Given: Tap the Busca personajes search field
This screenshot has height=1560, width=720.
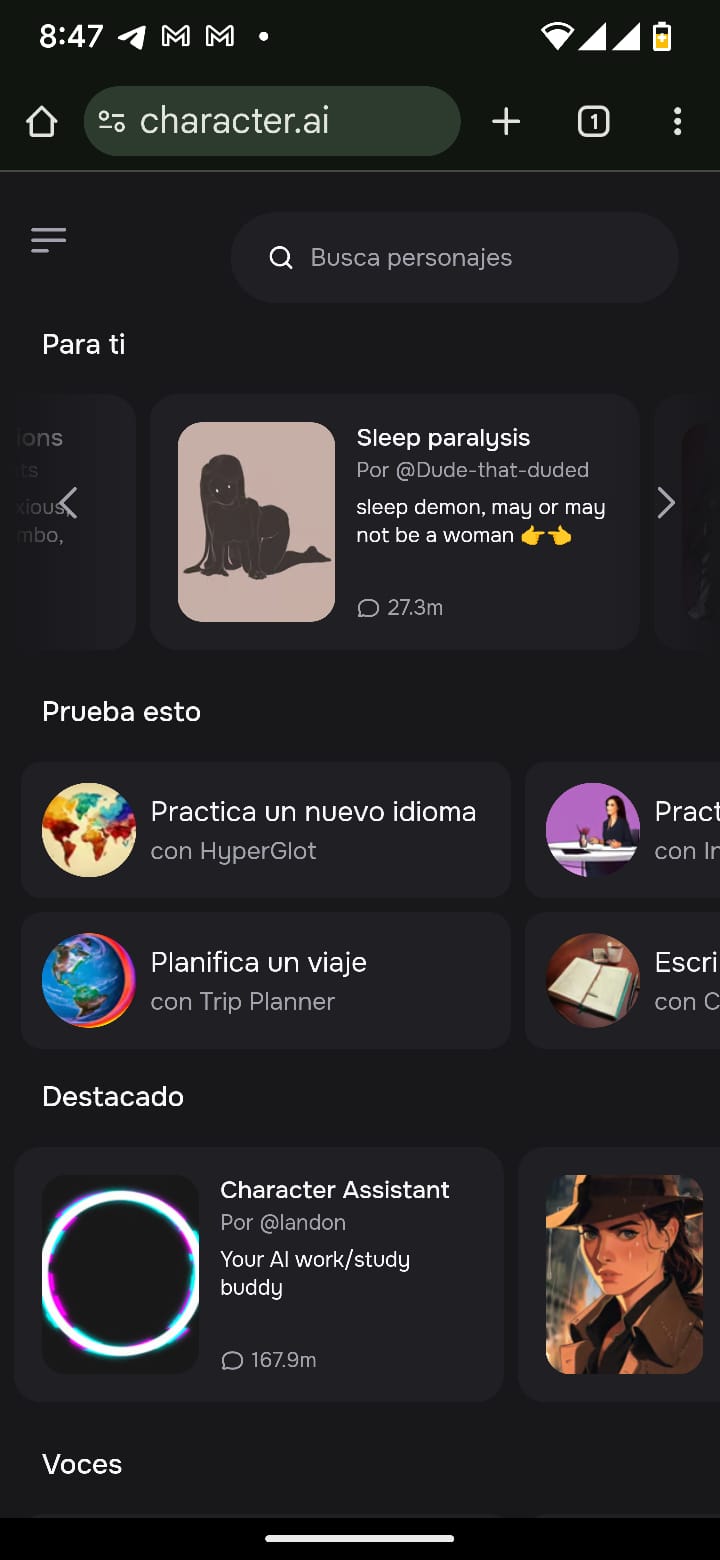Looking at the screenshot, I should click(454, 258).
